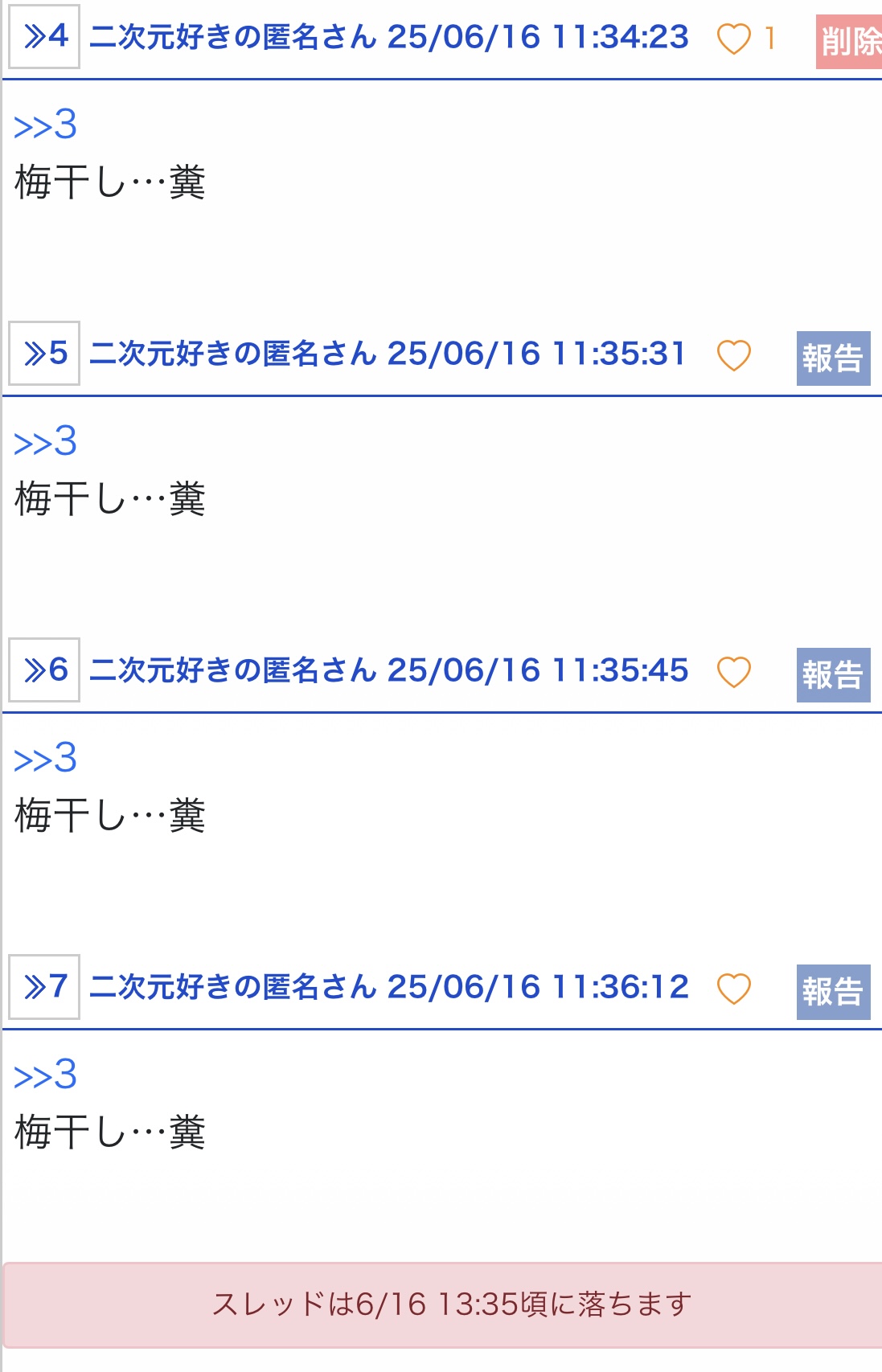Like post 4 with the heart icon
The height and width of the screenshot is (1372, 882).
point(733,39)
